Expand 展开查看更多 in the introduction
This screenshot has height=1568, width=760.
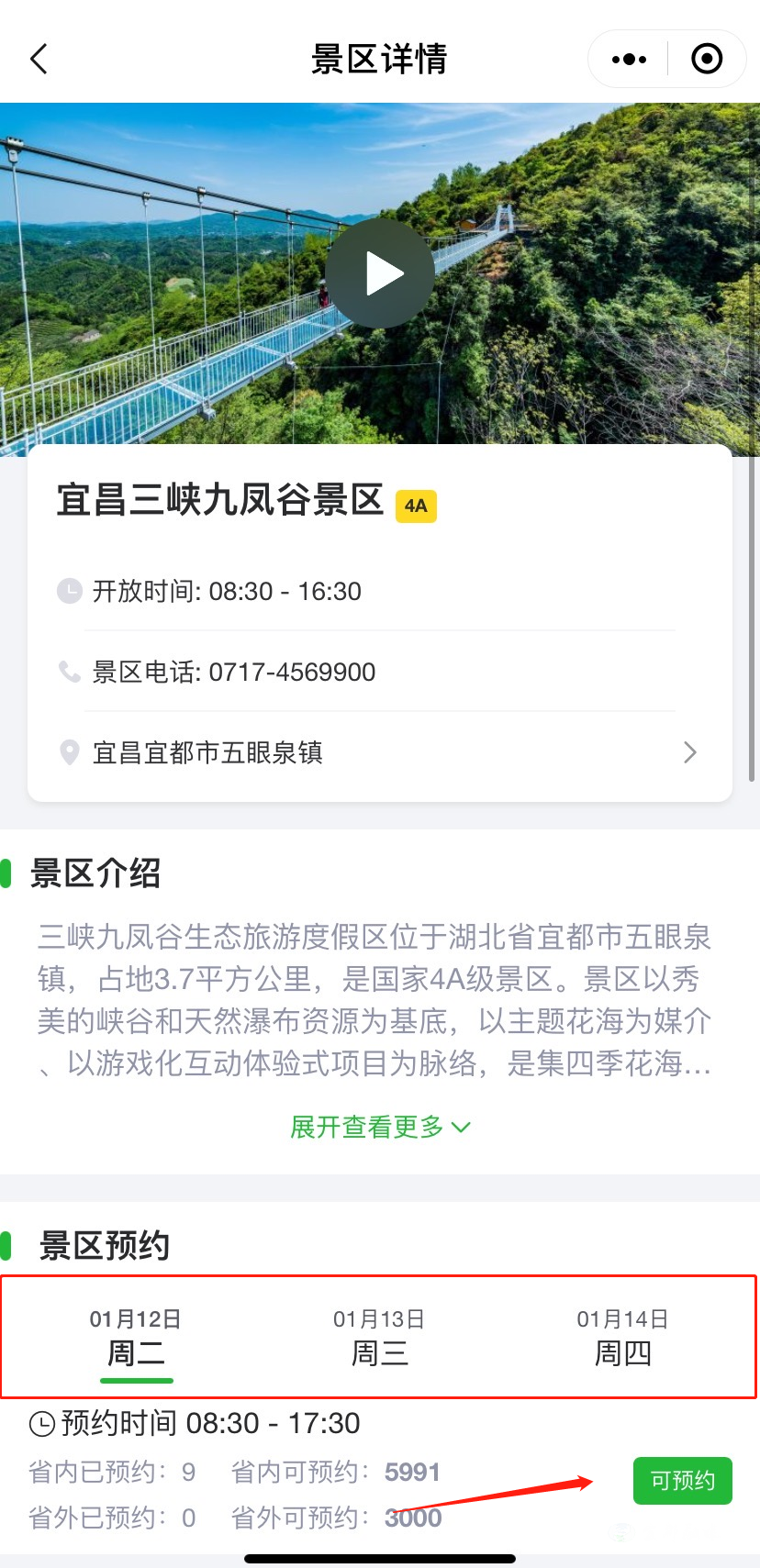[x=379, y=1127]
